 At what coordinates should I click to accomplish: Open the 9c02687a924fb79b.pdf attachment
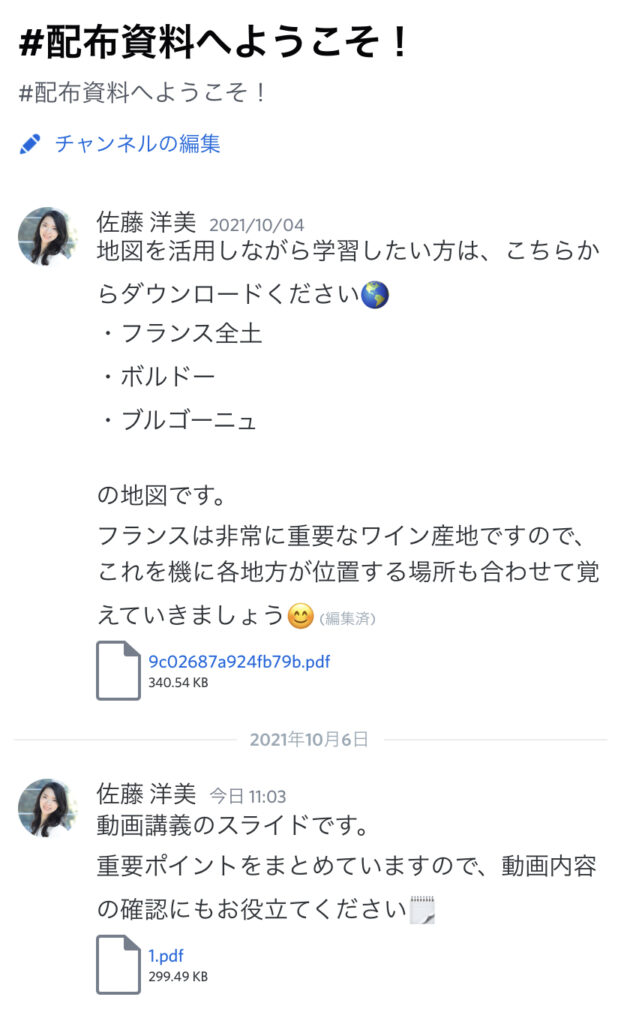[x=238, y=661]
